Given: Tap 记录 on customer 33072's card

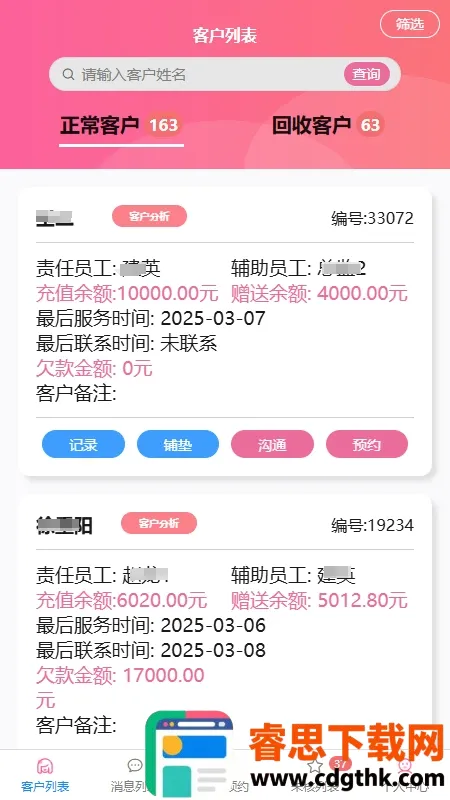Looking at the screenshot, I should (x=83, y=444).
